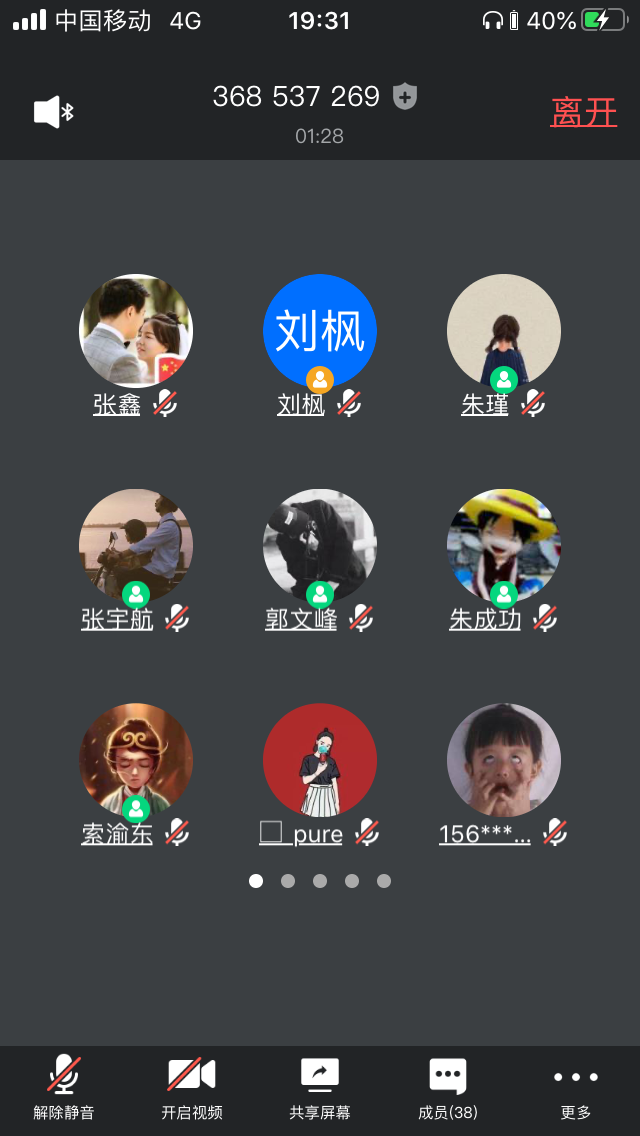Unmute microphone with 解除静音
The height and width of the screenshot is (1136, 640).
coord(64,1087)
